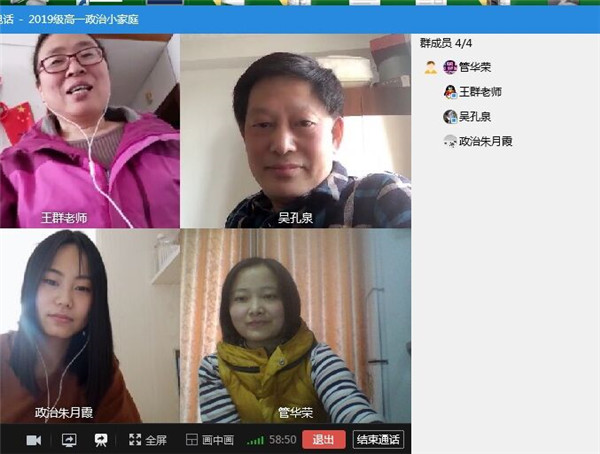
Task: Start screen sharing from toolbar
Action: tap(69, 439)
